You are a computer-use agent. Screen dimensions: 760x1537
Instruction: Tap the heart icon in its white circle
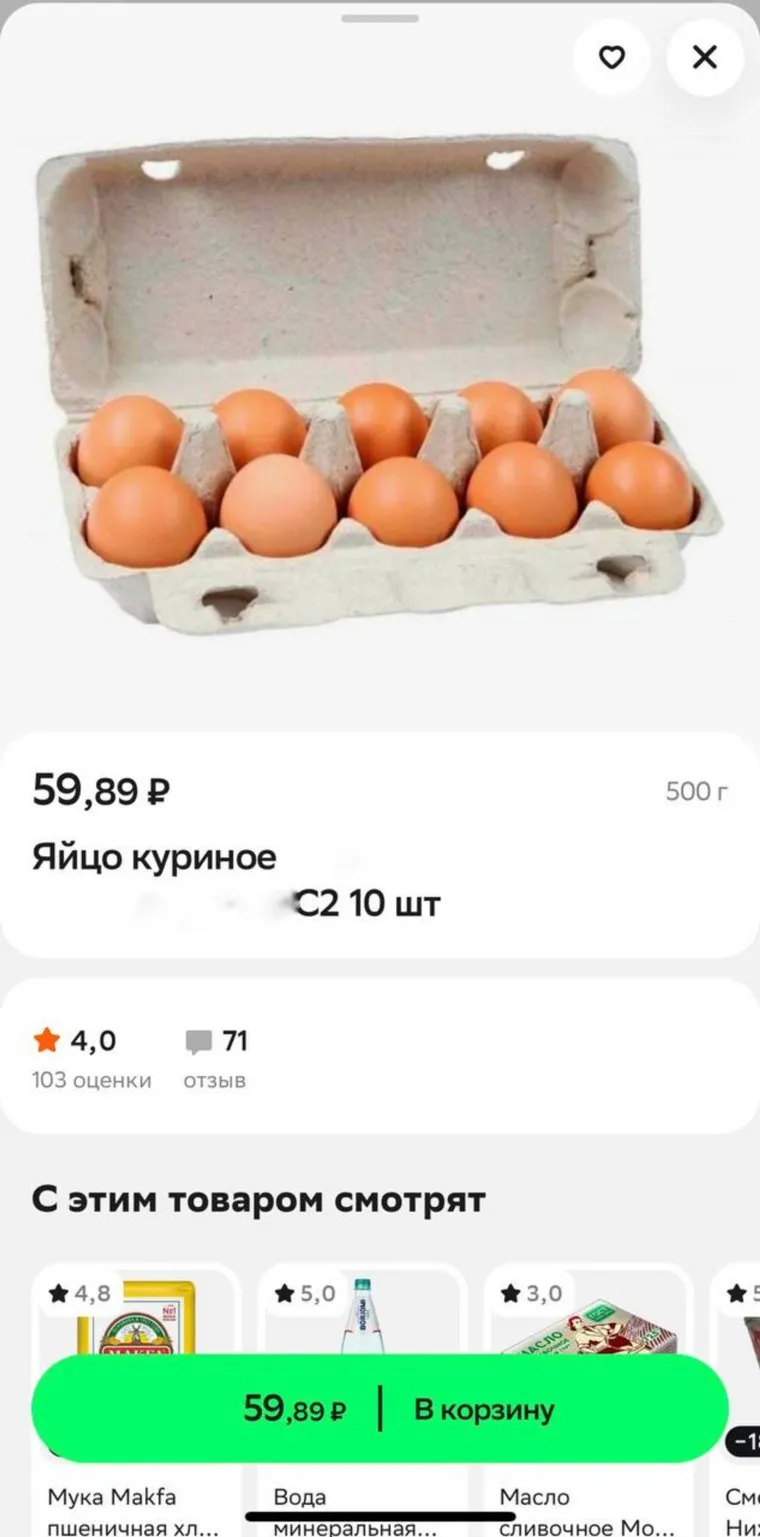click(612, 57)
